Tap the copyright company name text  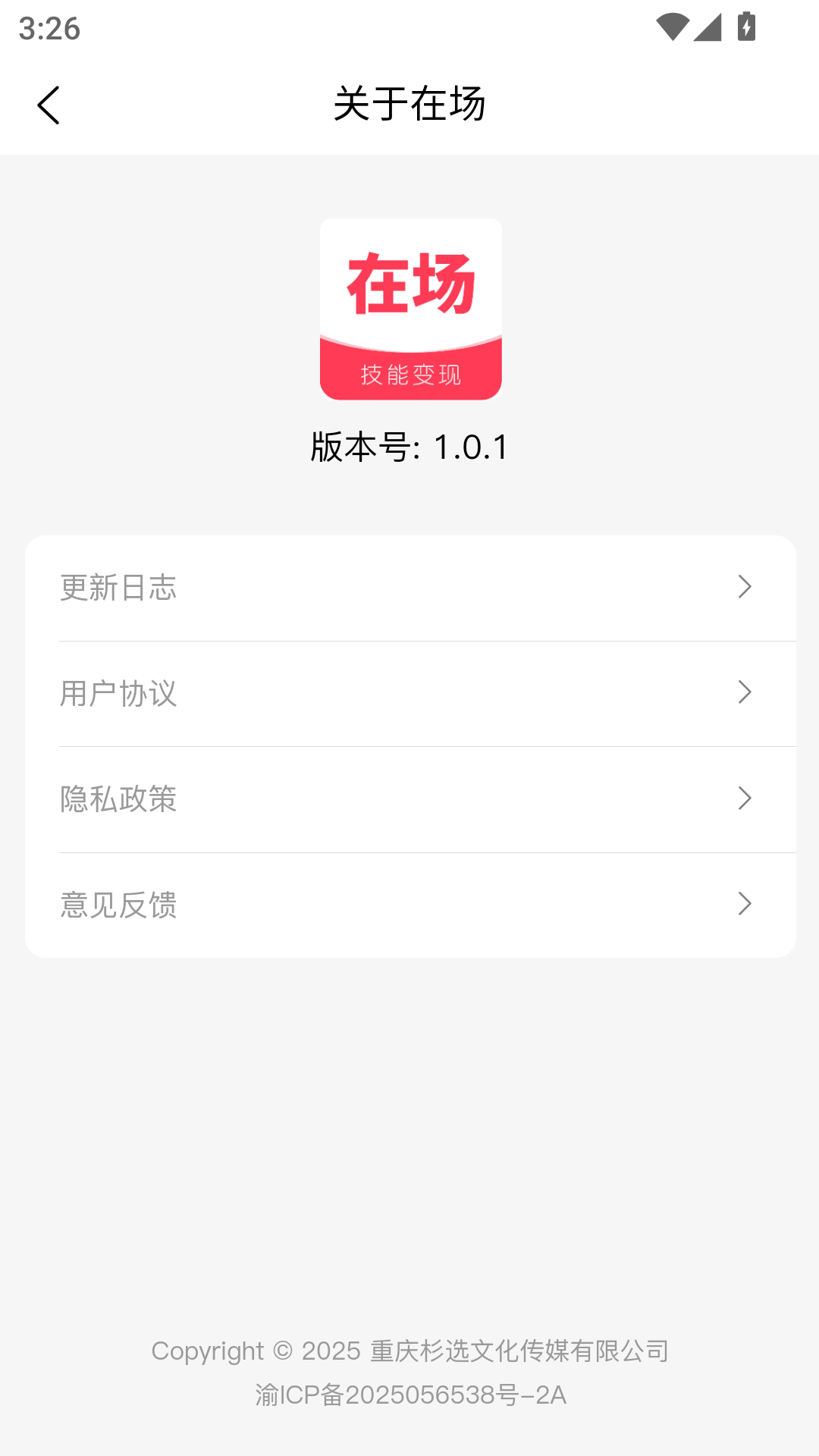pos(409,1350)
